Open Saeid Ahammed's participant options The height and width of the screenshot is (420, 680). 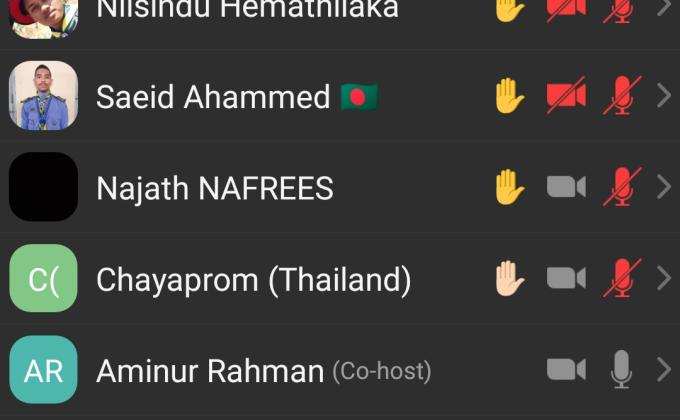[x=664, y=96]
